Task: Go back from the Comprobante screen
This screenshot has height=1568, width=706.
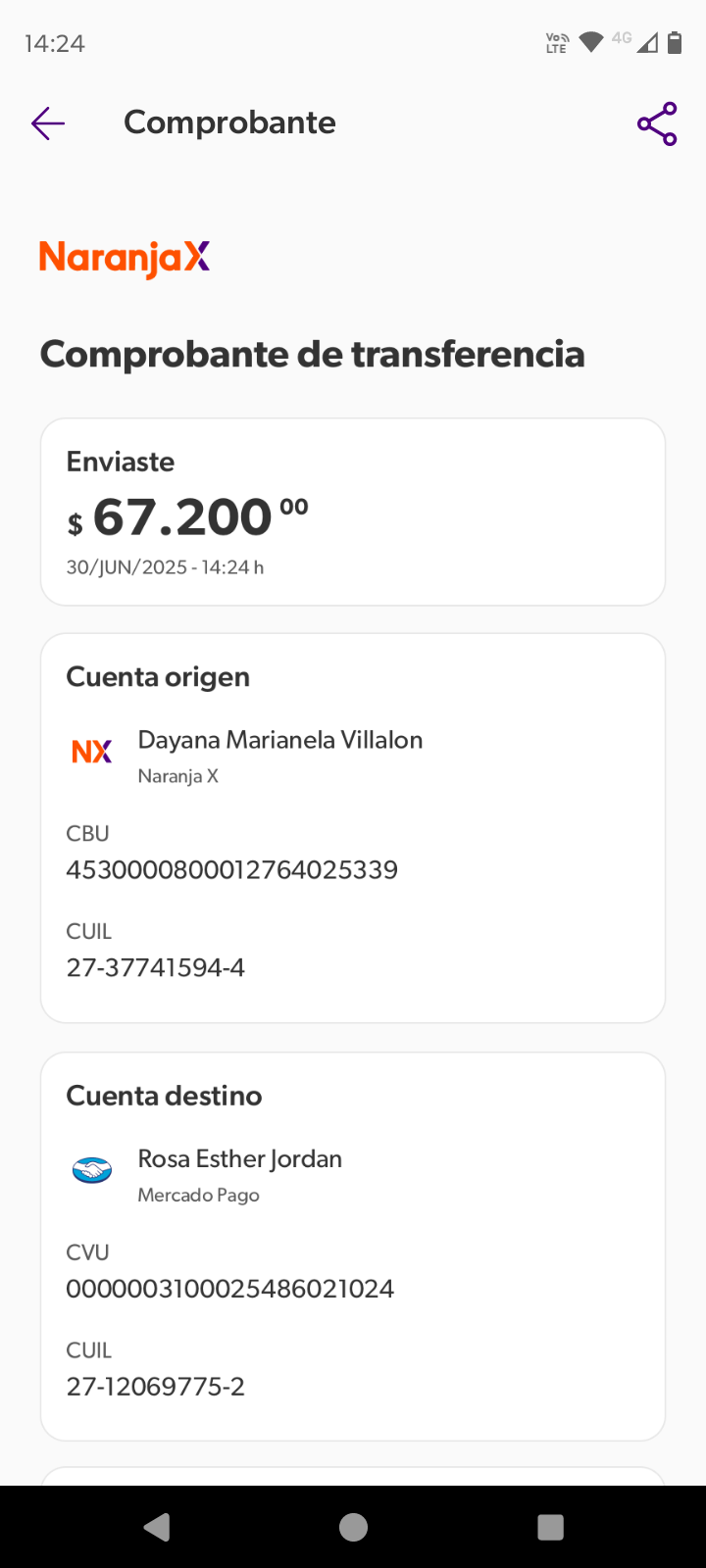Action: click(48, 123)
